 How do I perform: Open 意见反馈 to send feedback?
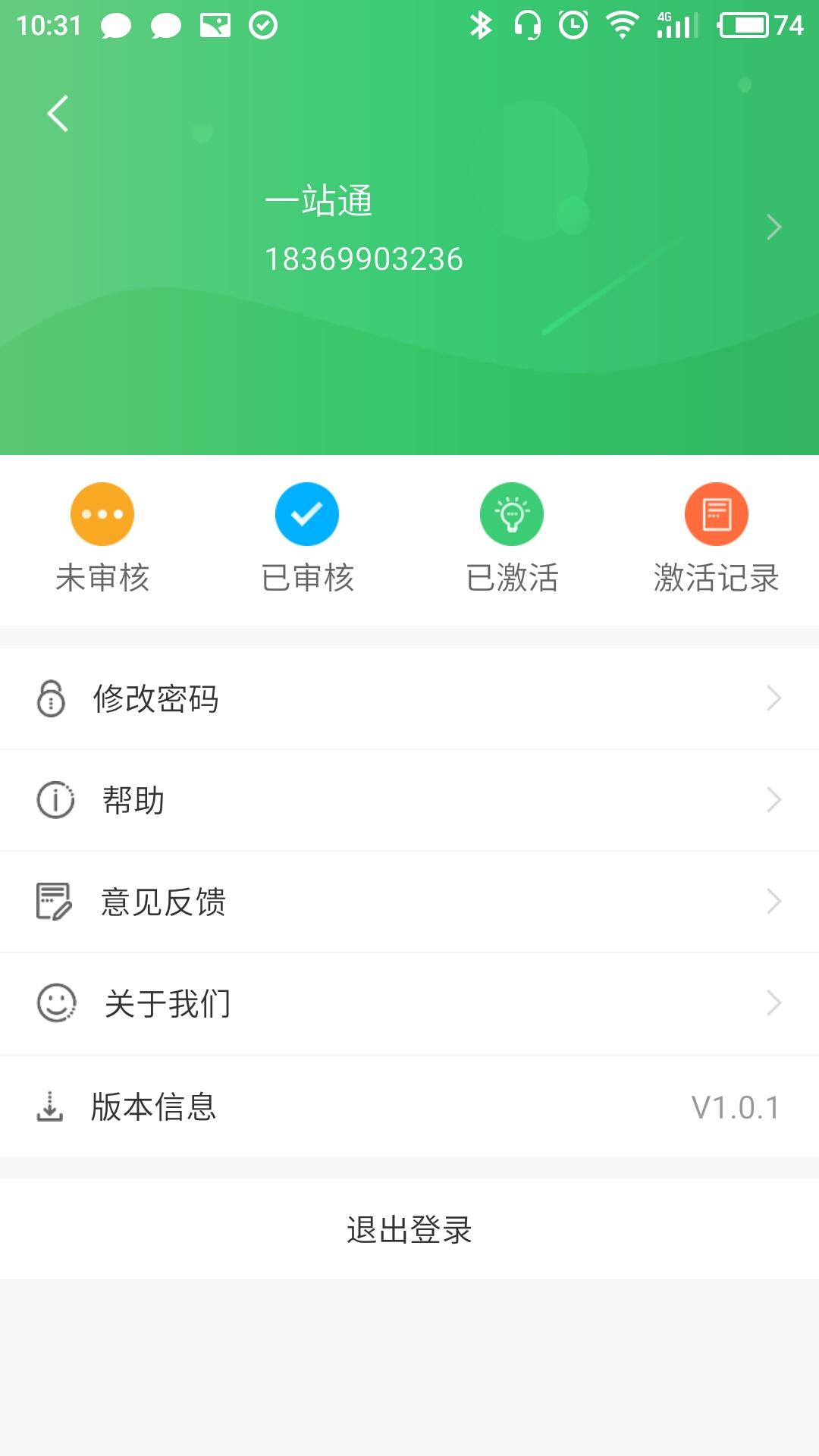pyautogui.click(x=409, y=902)
